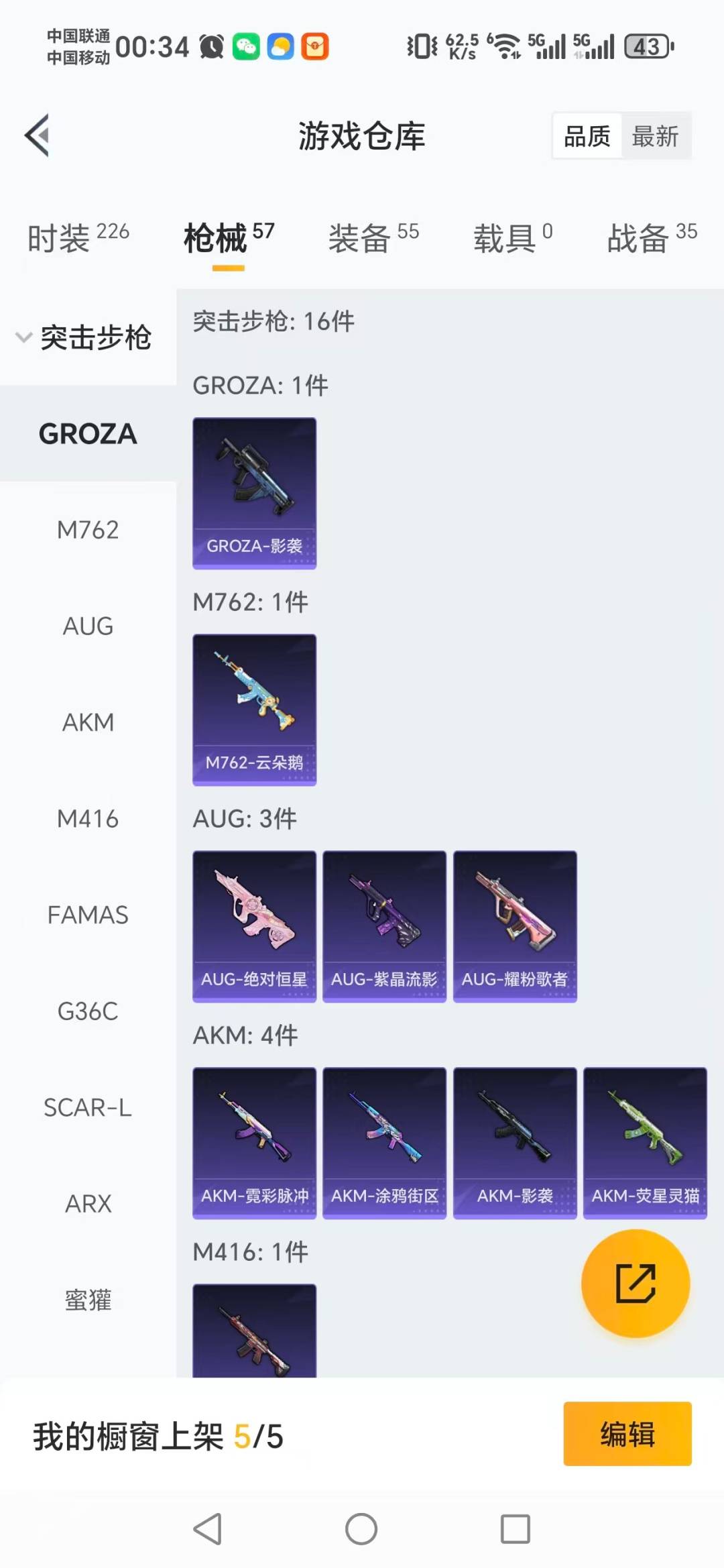Tap the 编辑 button
Image resolution: width=724 pixels, height=1568 pixels.
tap(627, 1434)
